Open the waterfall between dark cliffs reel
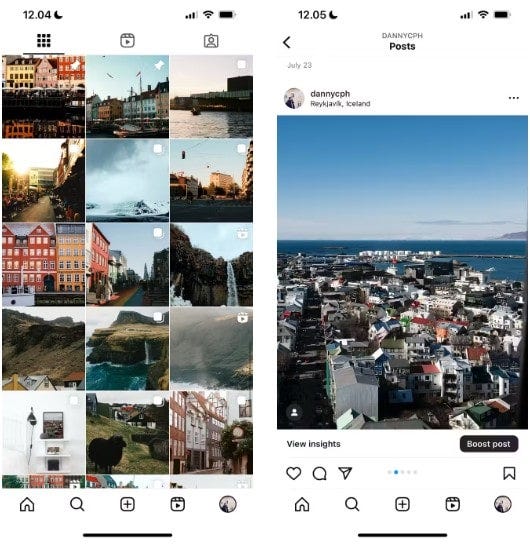Viewport: 530px width, 551px height. (211, 265)
